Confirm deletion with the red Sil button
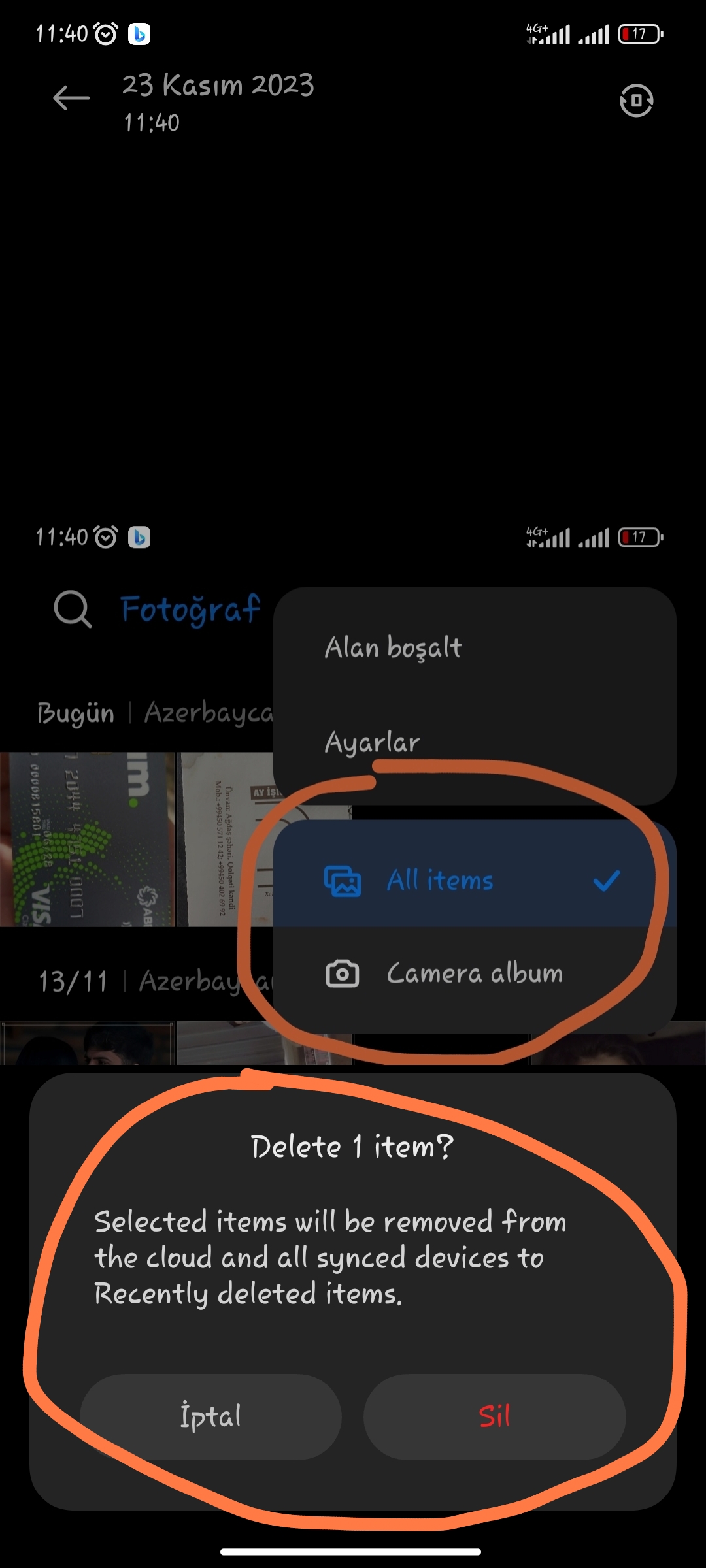The height and width of the screenshot is (1568, 706). click(494, 1417)
